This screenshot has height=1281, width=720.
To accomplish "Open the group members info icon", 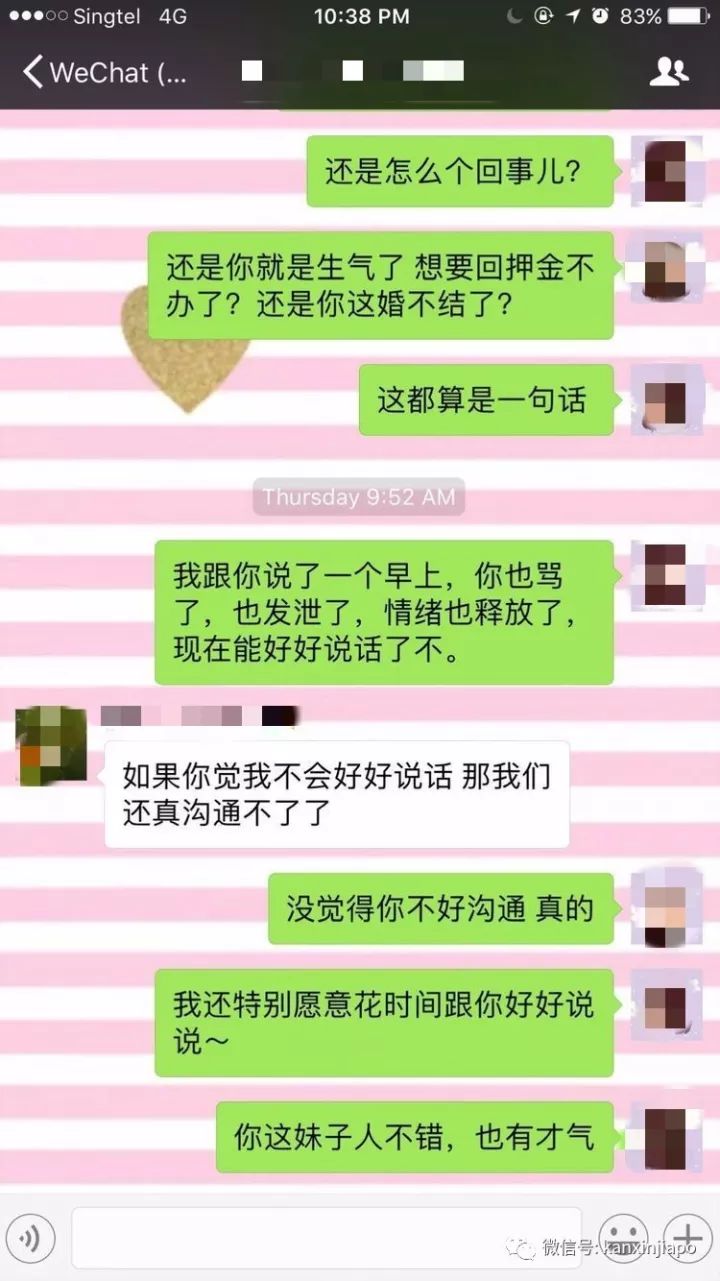I will coord(668,71).
